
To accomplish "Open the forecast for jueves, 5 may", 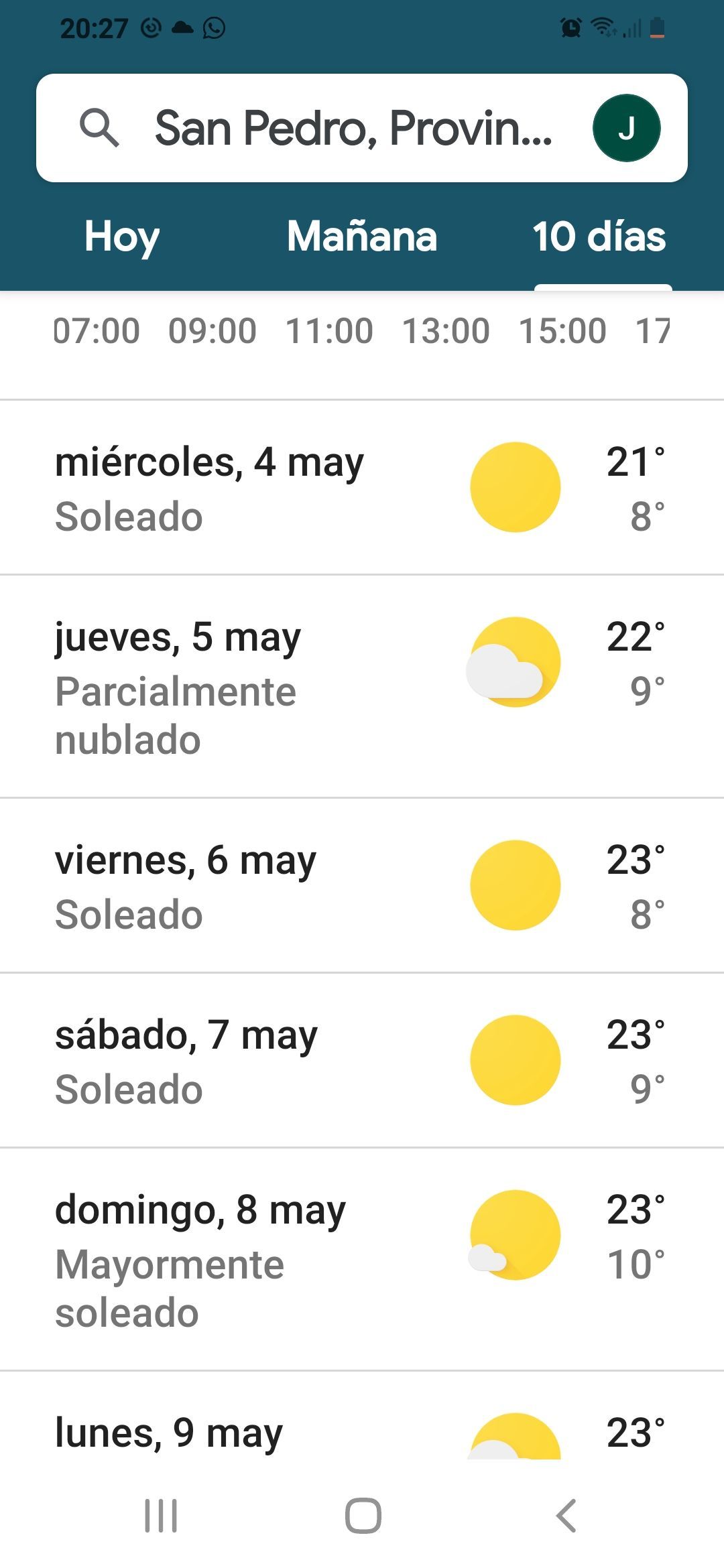I will 362,686.
